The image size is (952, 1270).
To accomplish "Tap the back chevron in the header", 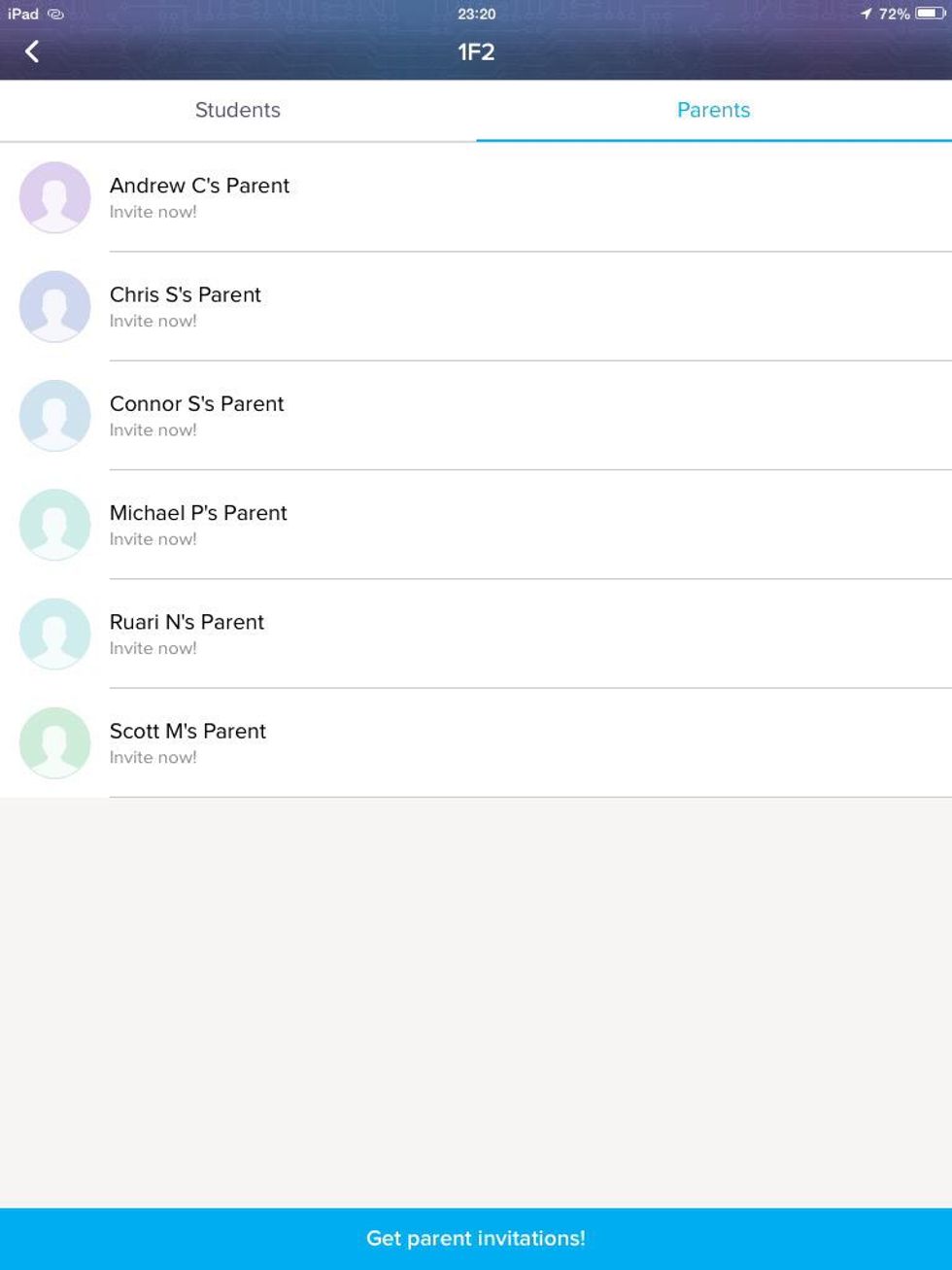I will tap(33, 51).
